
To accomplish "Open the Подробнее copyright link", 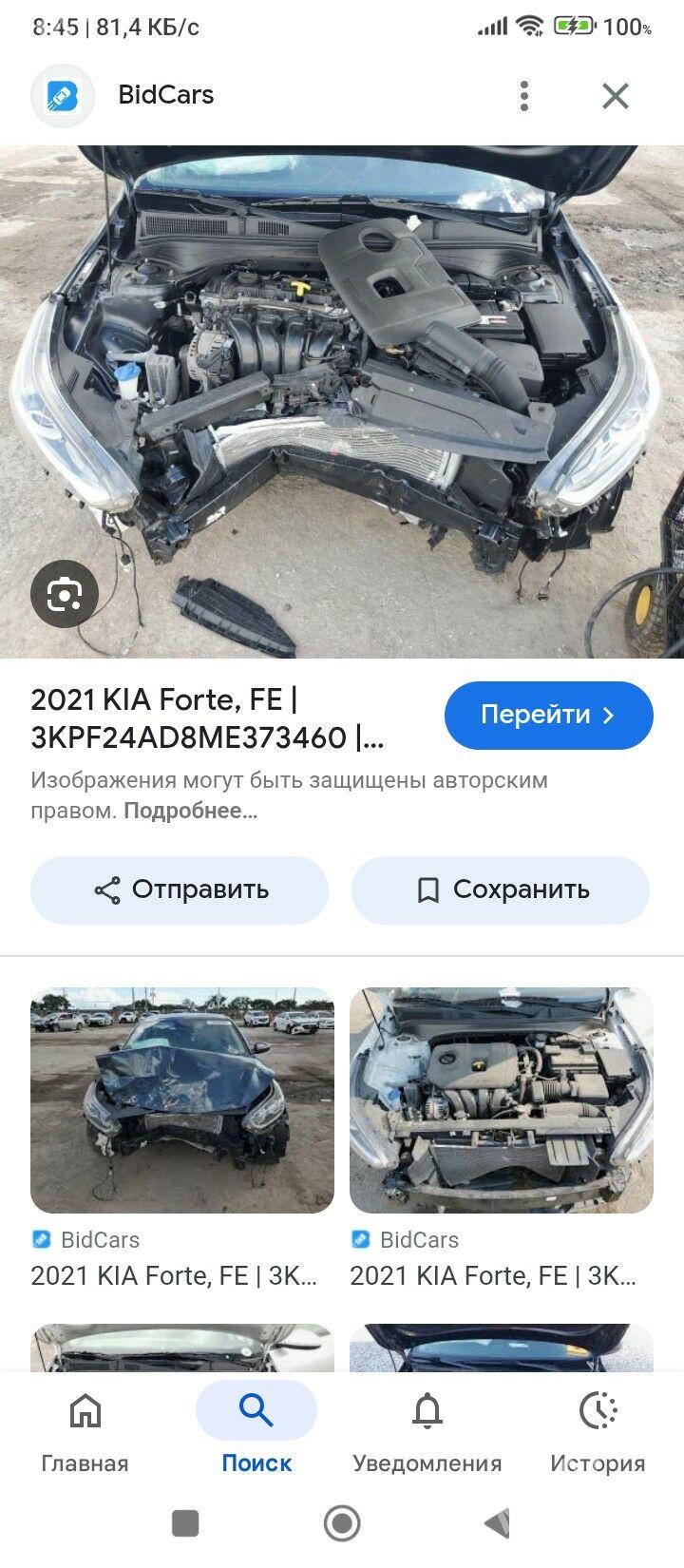I will 190,812.
